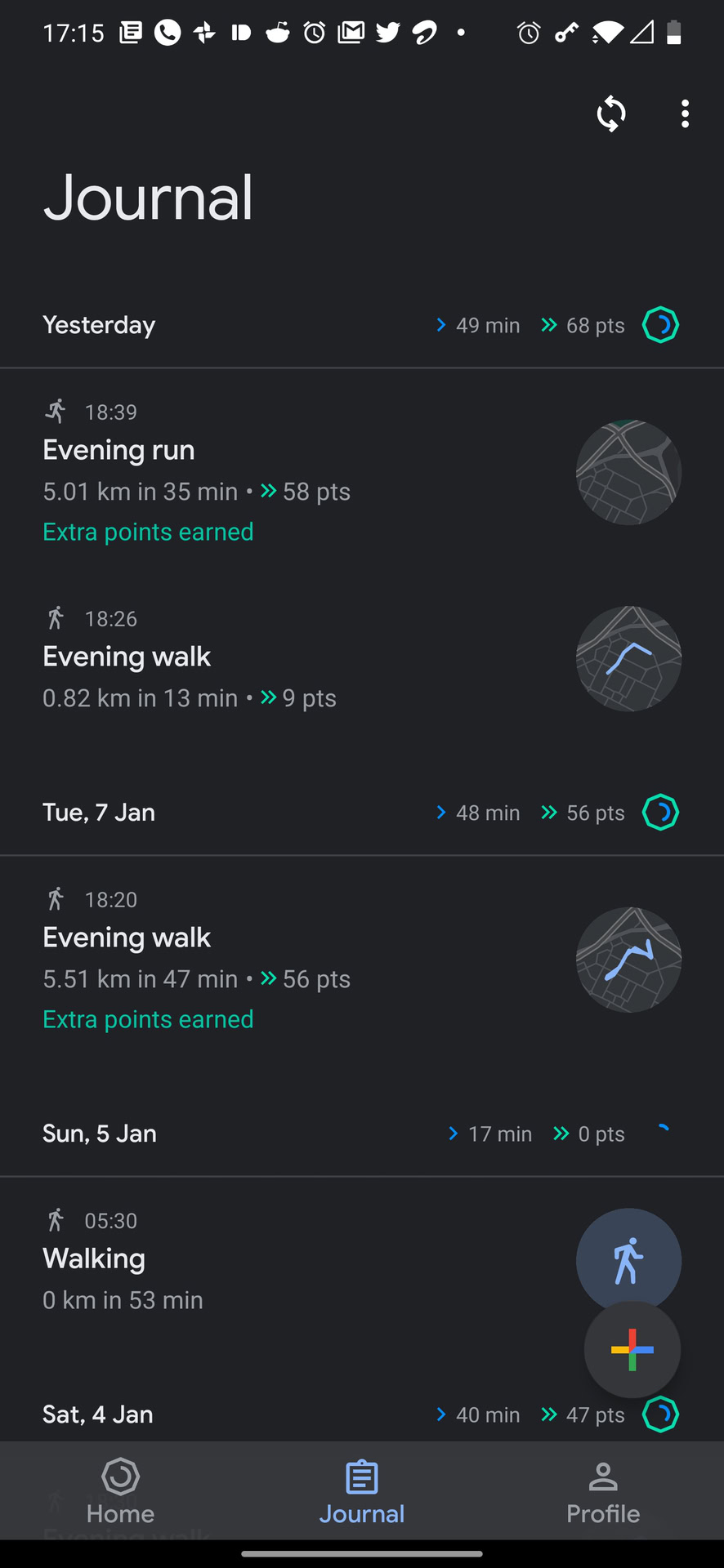The width and height of the screenshot is (724, 1568).
Task: Open the Evening run at 18:39
Action: pos(196,471)
